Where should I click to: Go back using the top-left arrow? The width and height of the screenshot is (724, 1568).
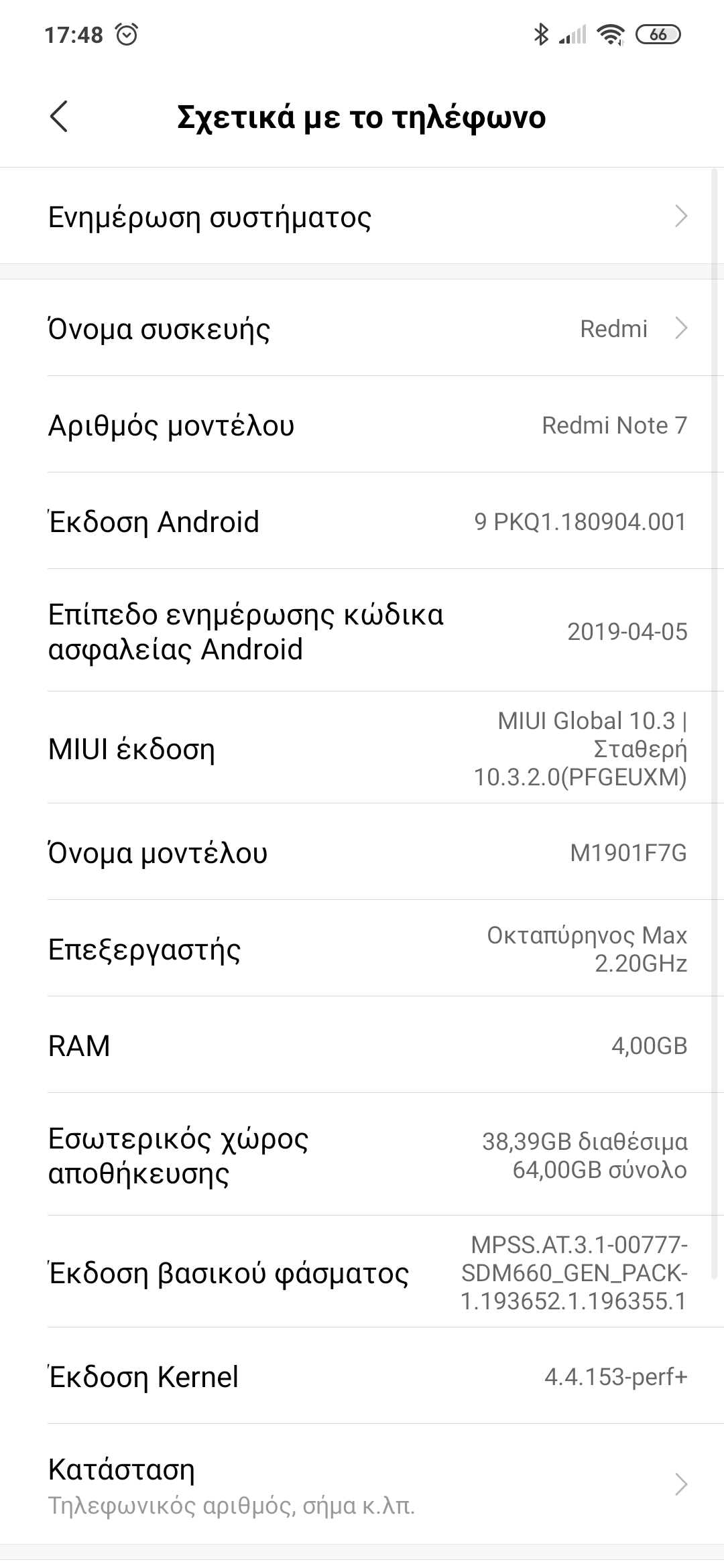click(59, 117)
